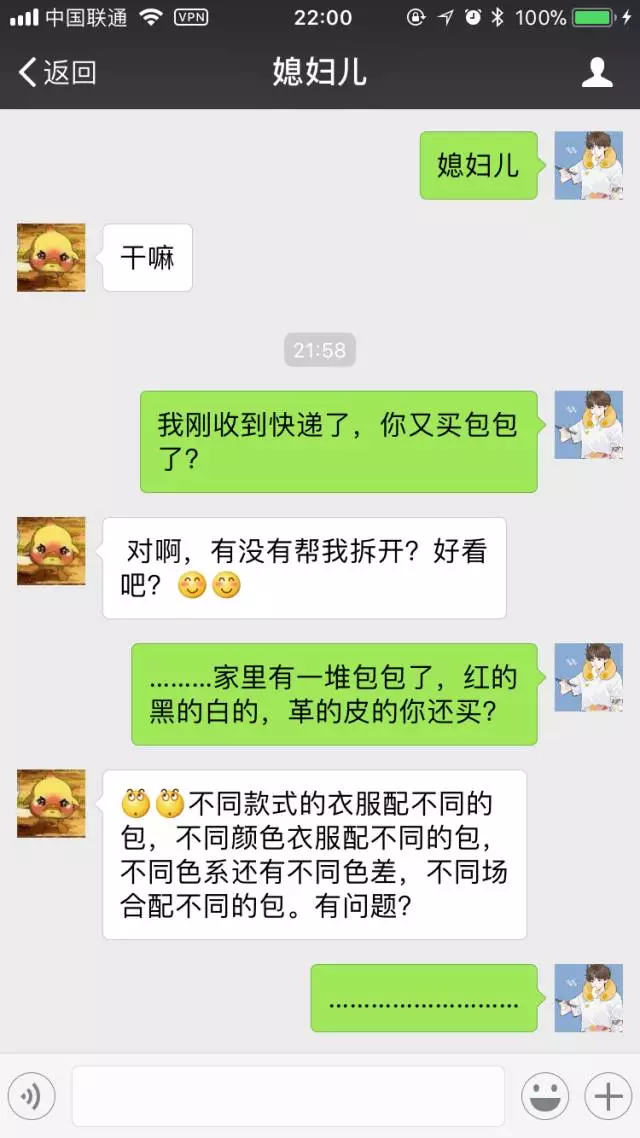Tap the message text field
640x1138 pixels.
288,1097
